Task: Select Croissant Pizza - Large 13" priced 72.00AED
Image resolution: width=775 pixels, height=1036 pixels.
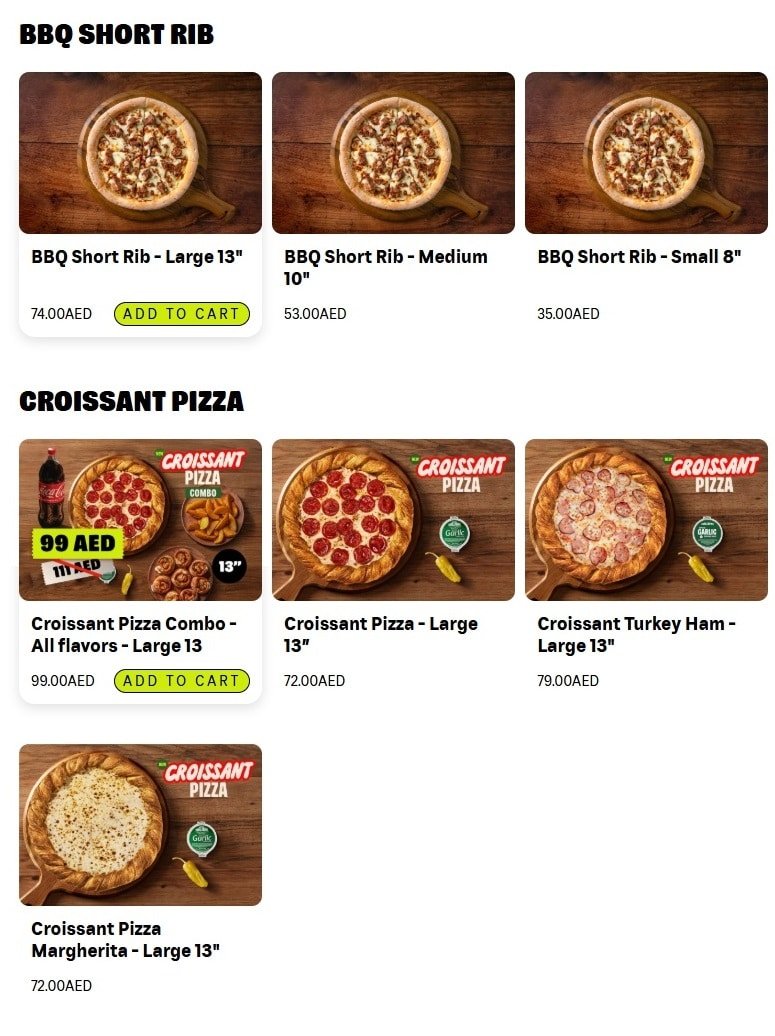Action: 393,521
